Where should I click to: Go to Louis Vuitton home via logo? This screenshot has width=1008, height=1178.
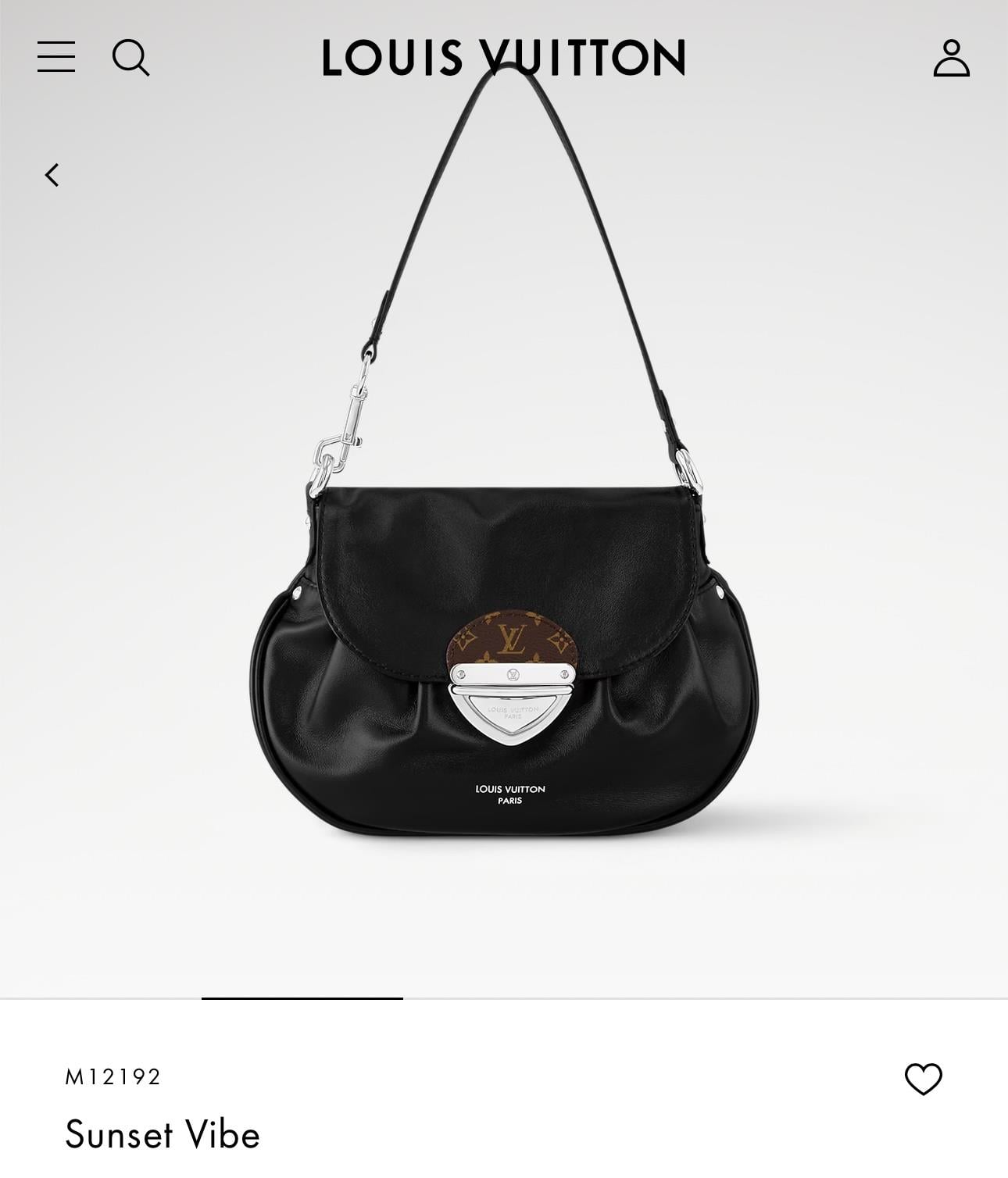coord(503,58)
